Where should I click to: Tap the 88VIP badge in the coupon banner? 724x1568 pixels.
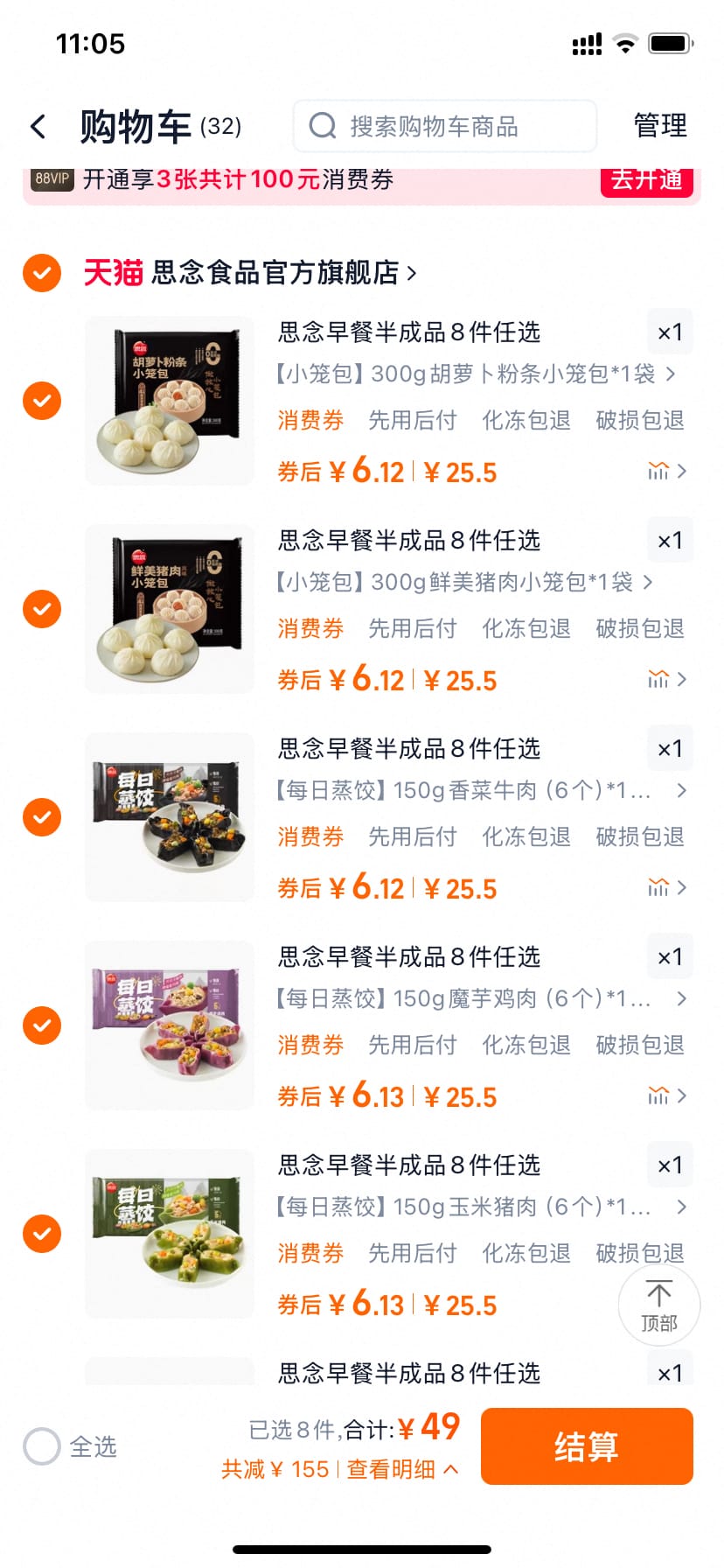(52, 179)
